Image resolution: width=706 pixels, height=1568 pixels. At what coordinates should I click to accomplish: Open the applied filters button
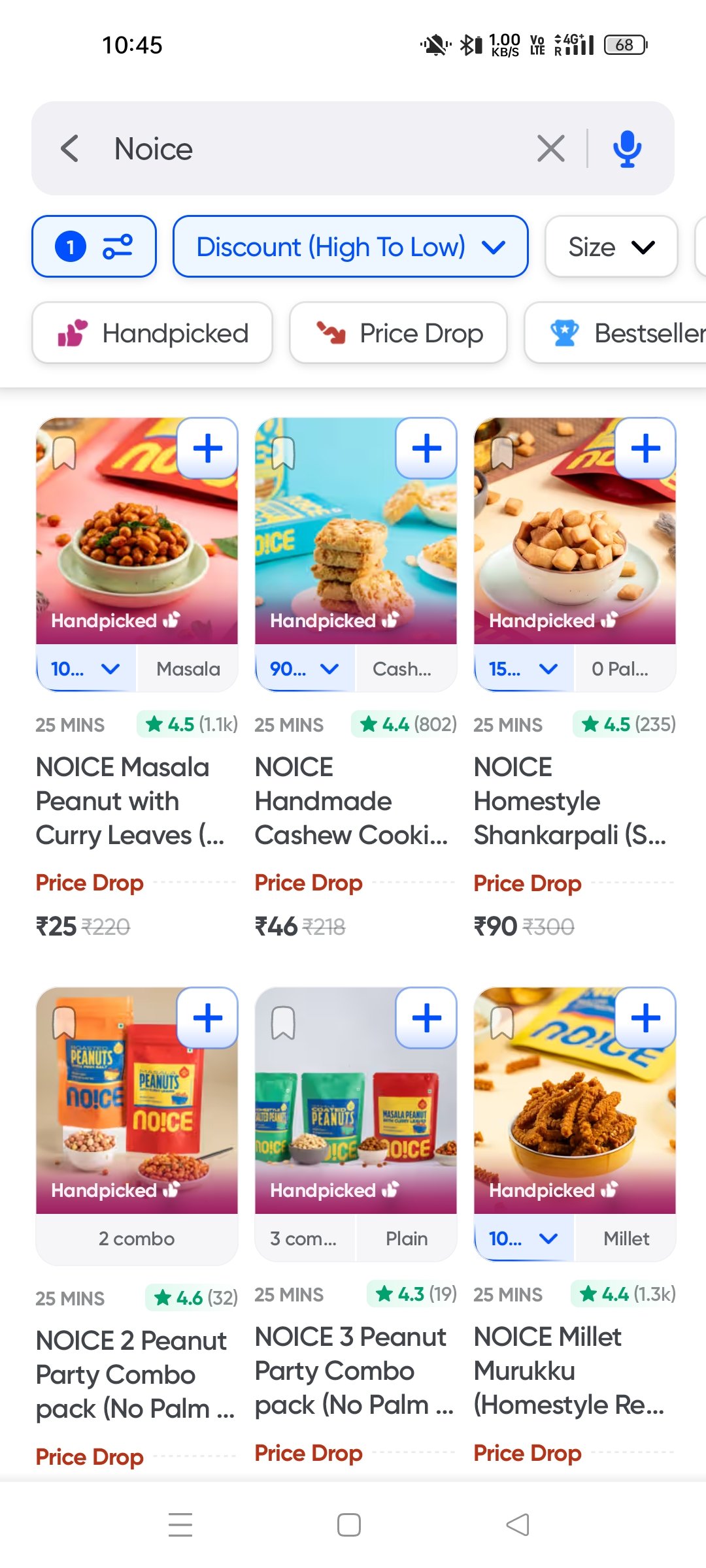[94, 247]
